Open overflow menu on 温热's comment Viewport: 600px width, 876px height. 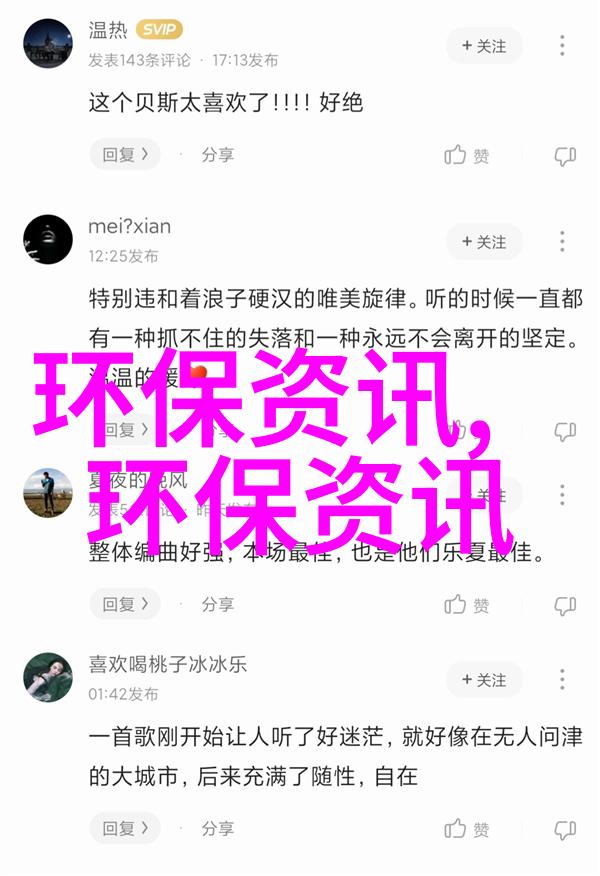coord(563,46)
